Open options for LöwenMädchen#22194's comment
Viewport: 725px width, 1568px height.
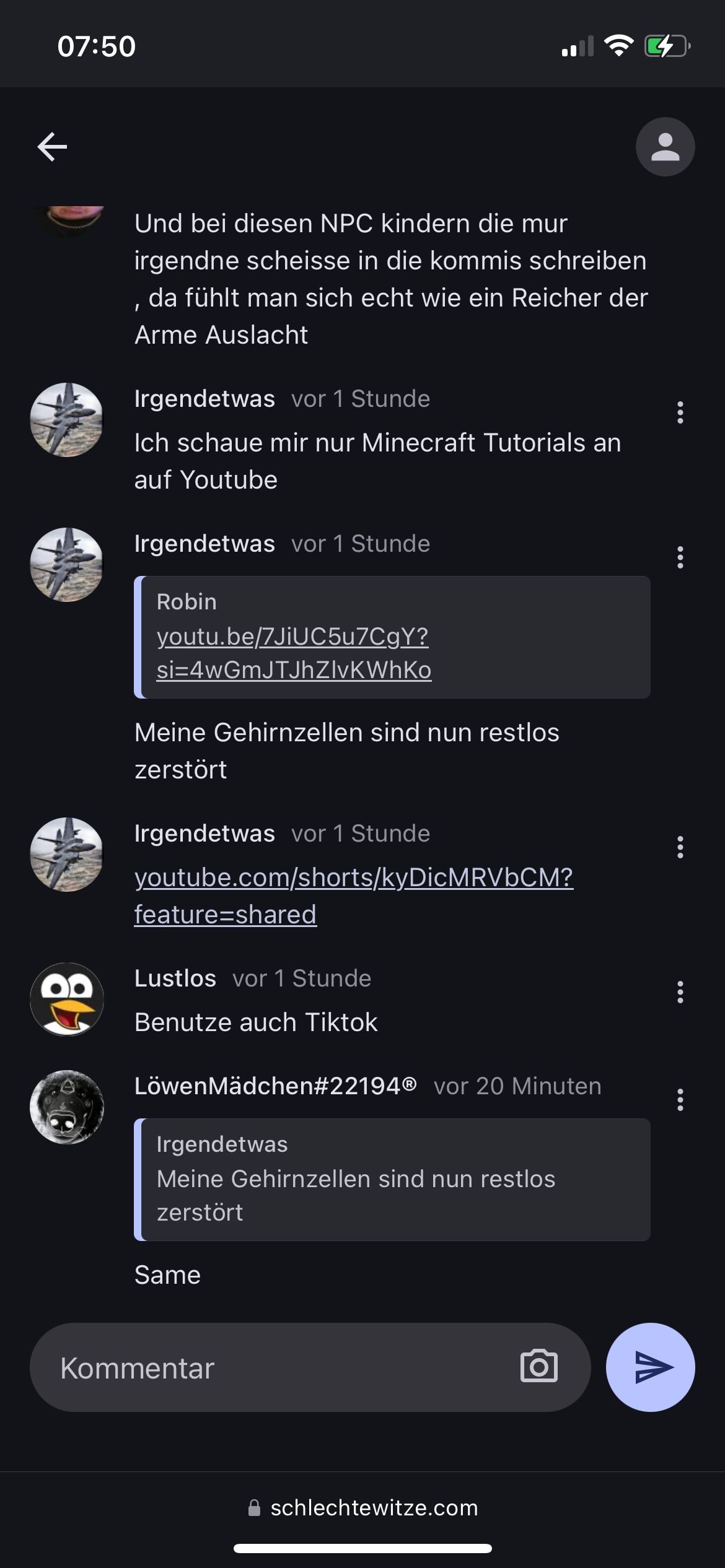680,1100
